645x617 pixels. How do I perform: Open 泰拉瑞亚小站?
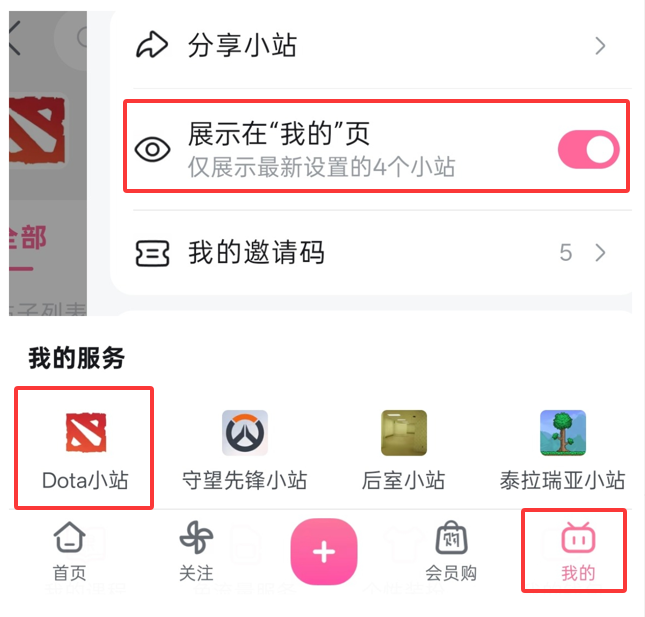point(562,450)
